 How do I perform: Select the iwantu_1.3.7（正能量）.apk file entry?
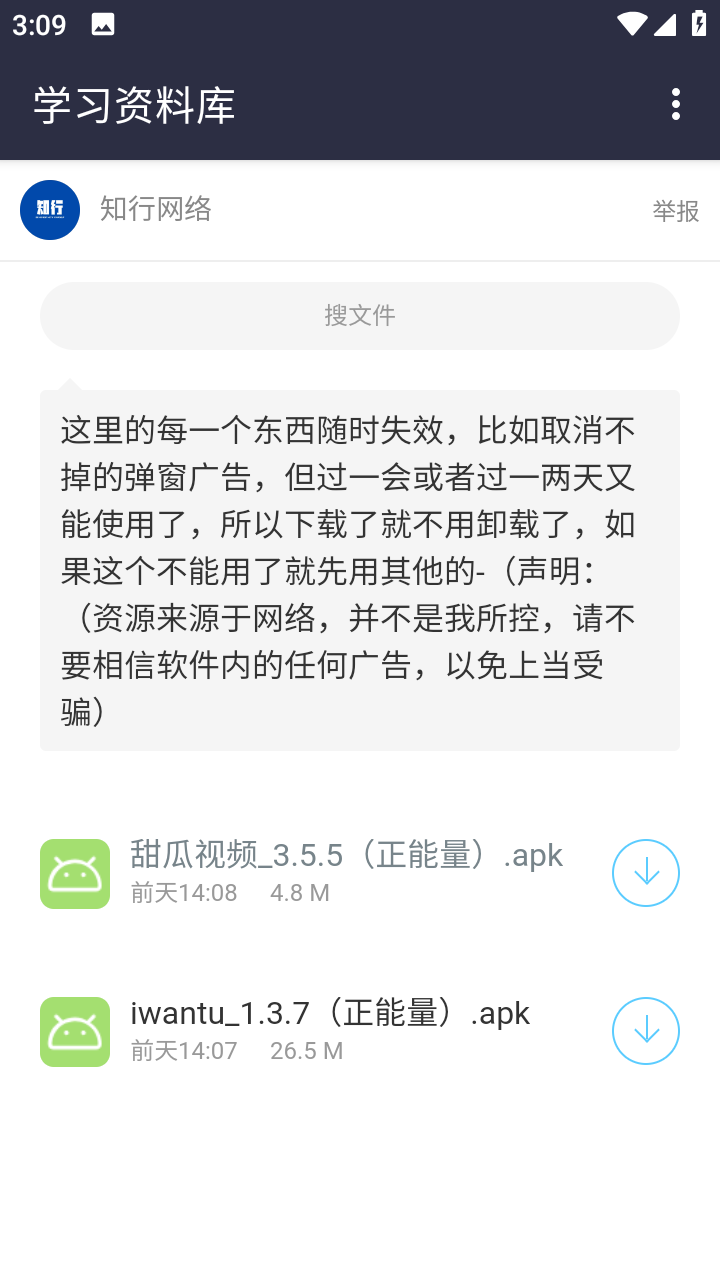330,1012
